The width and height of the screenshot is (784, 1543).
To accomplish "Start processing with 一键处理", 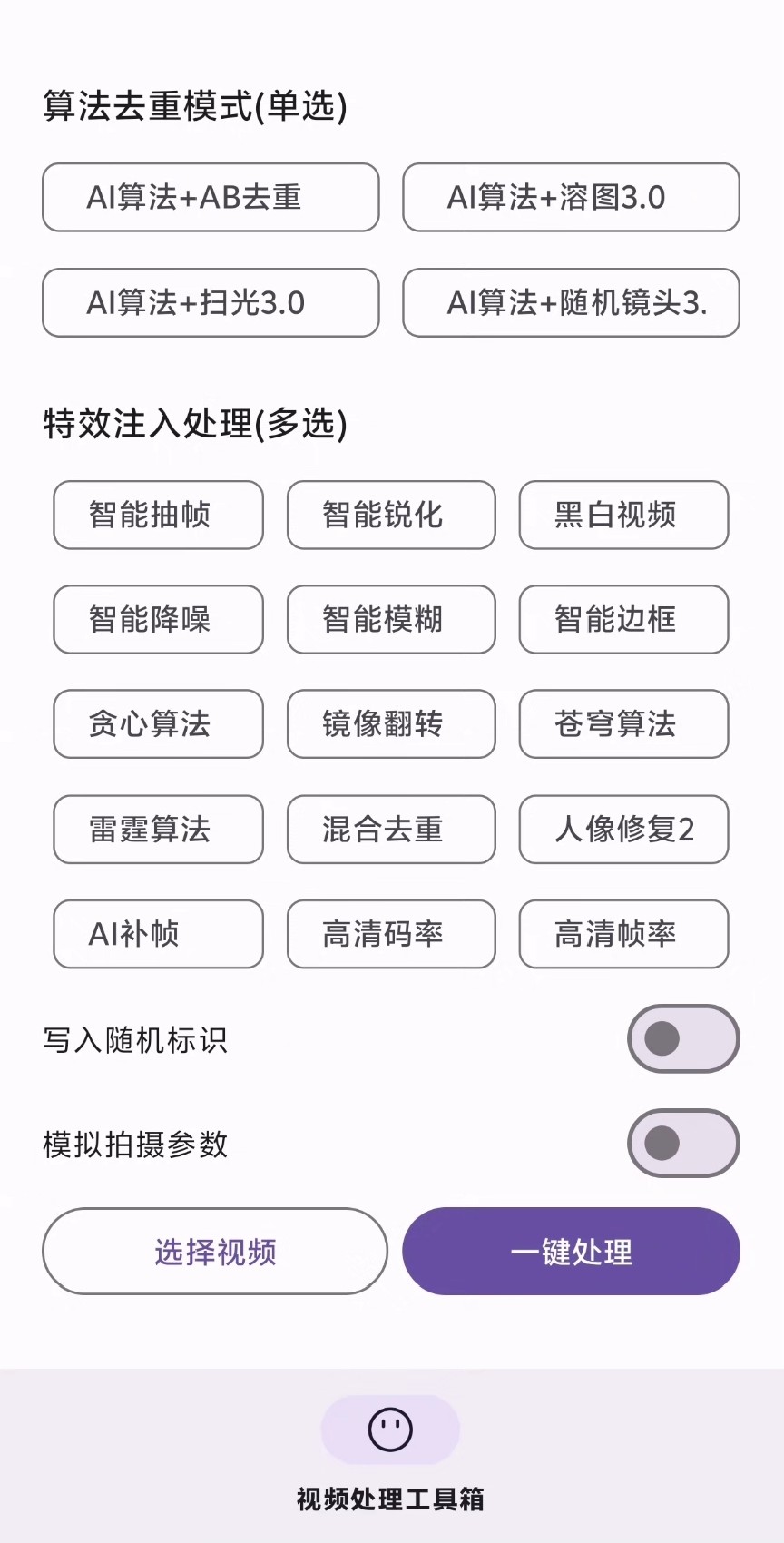I will 571,1252.
